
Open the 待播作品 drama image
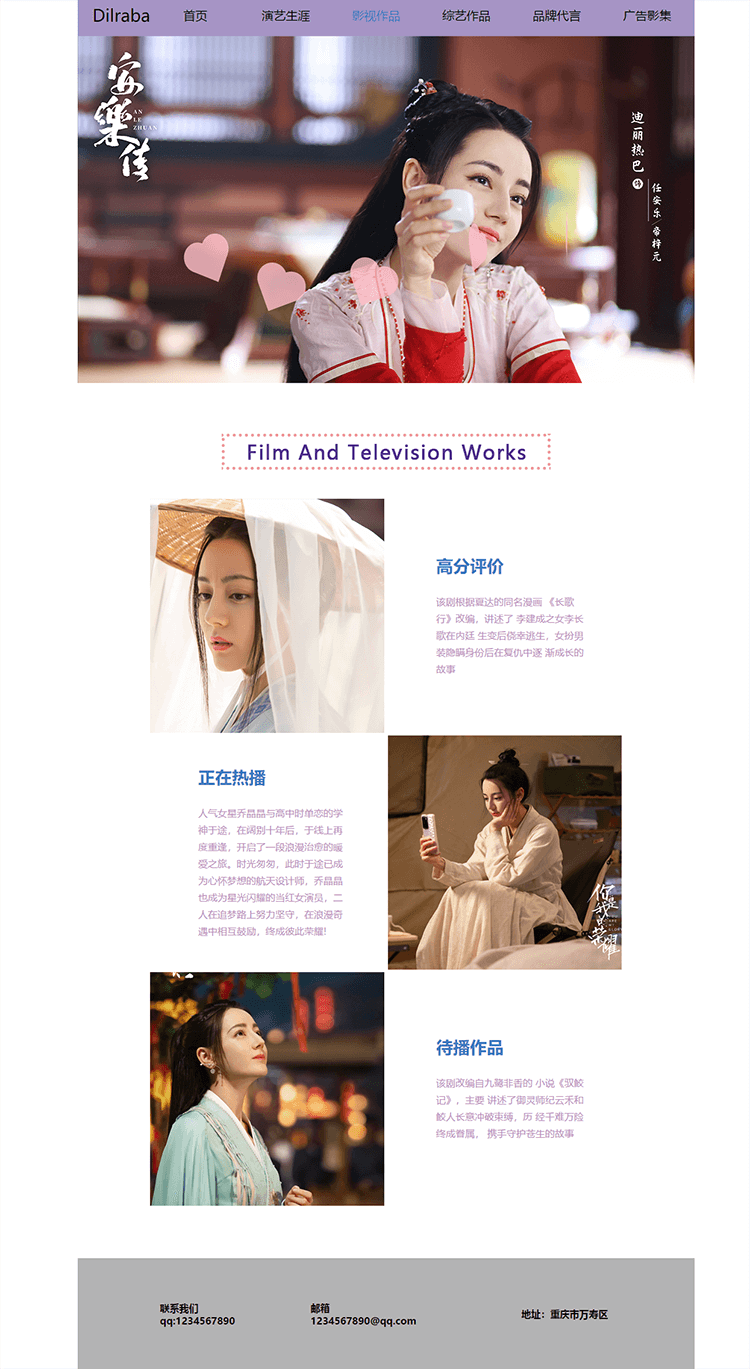pos(267,1088)
